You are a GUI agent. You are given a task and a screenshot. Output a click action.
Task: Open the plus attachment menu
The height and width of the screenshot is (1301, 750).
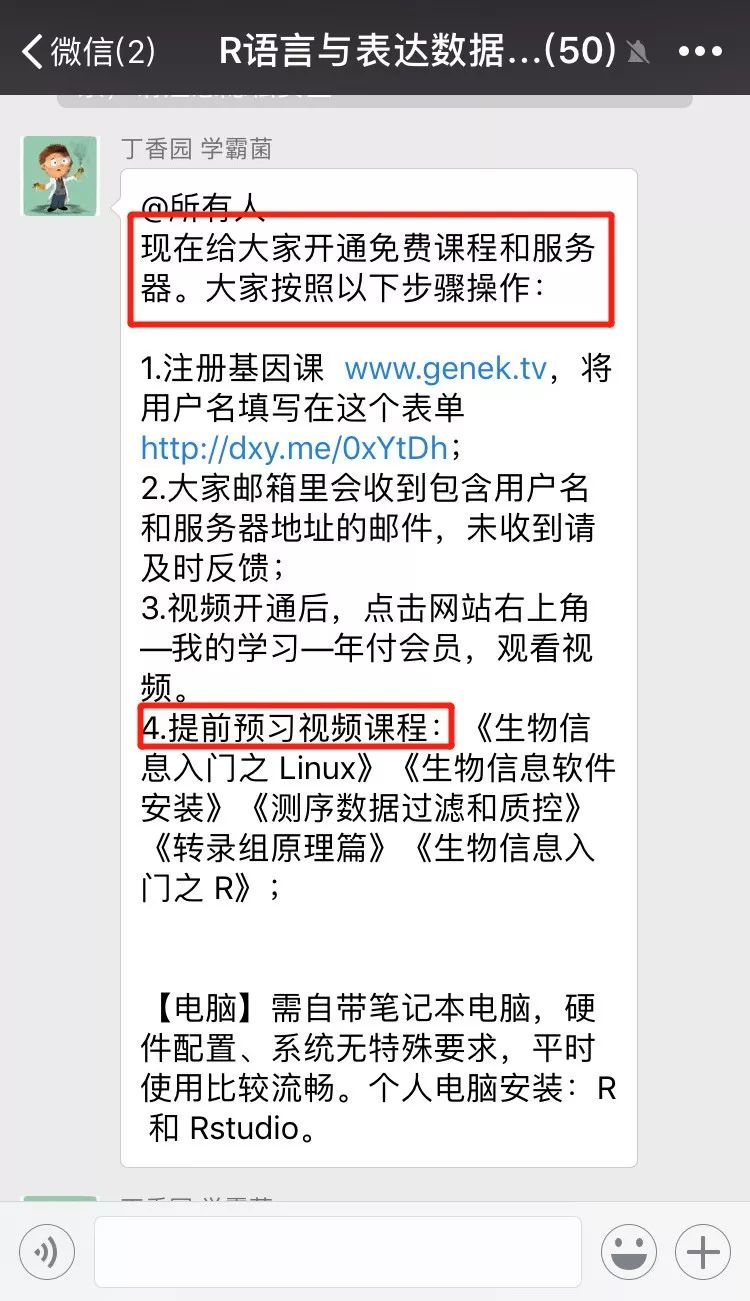(x=703, y=1251)
